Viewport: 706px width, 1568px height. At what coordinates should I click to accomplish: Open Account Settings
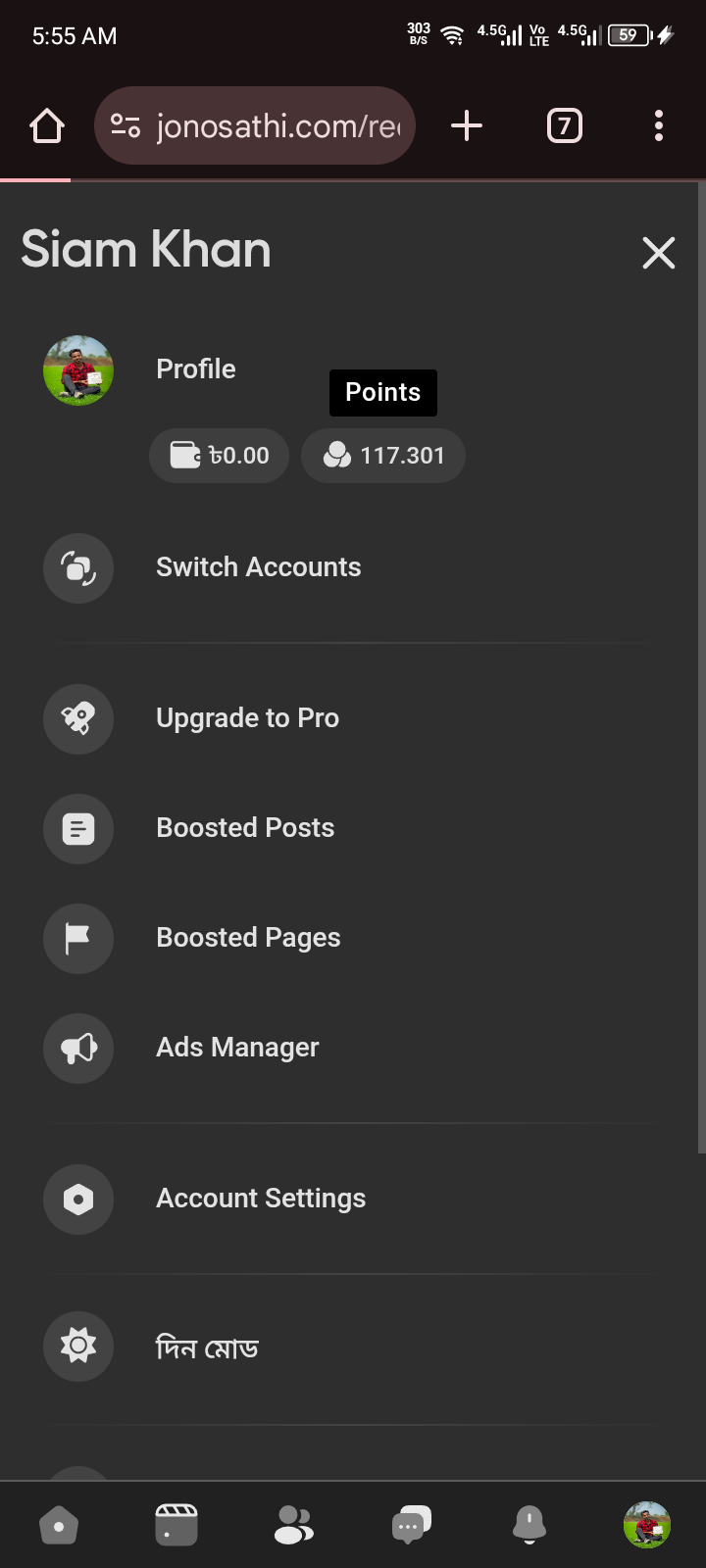coord(353,1200)
